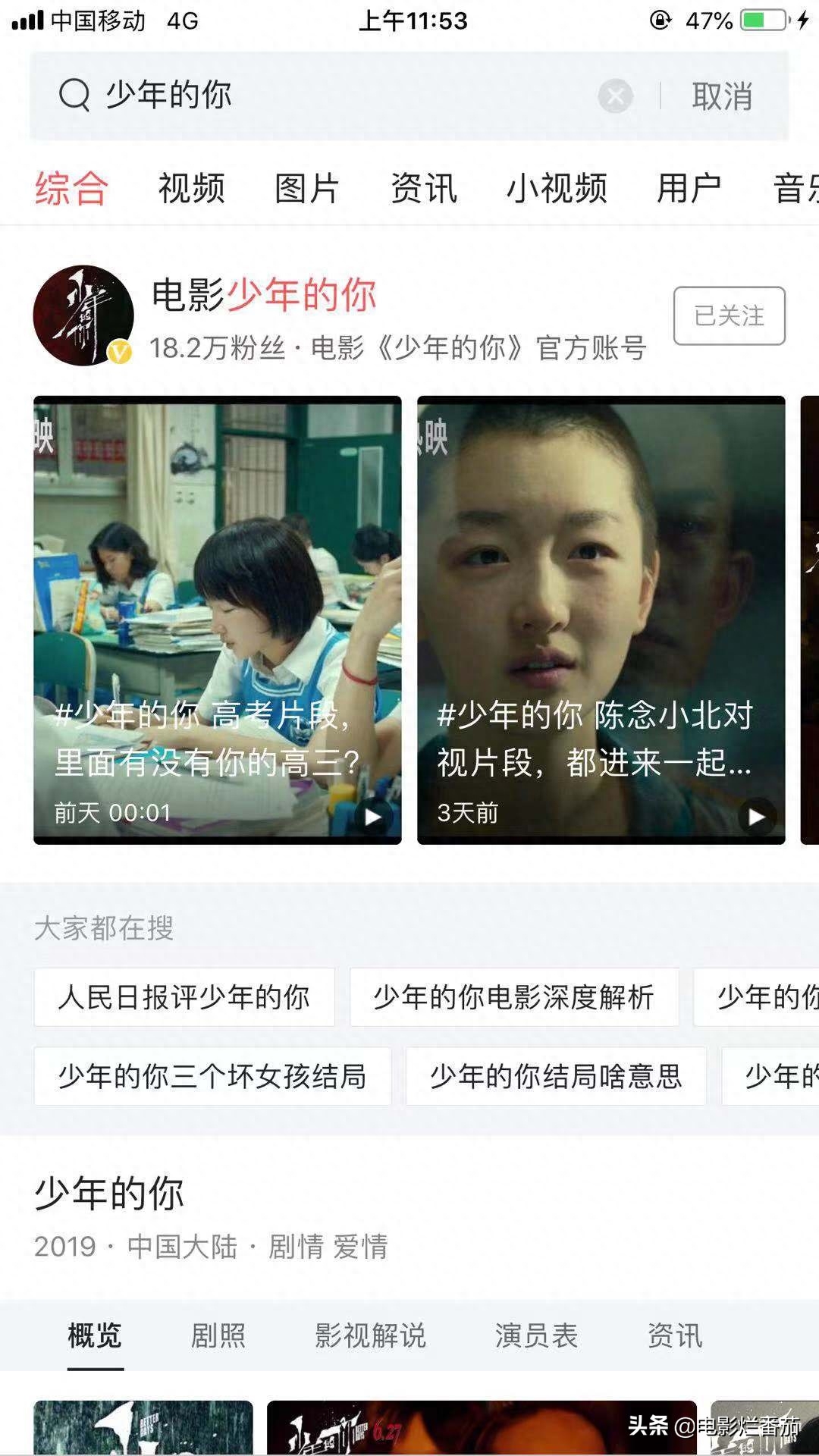The height and width of the screenshot is (1456, 819).
Task: Open the 影视解说 tab
Action: click(370, 1335)
